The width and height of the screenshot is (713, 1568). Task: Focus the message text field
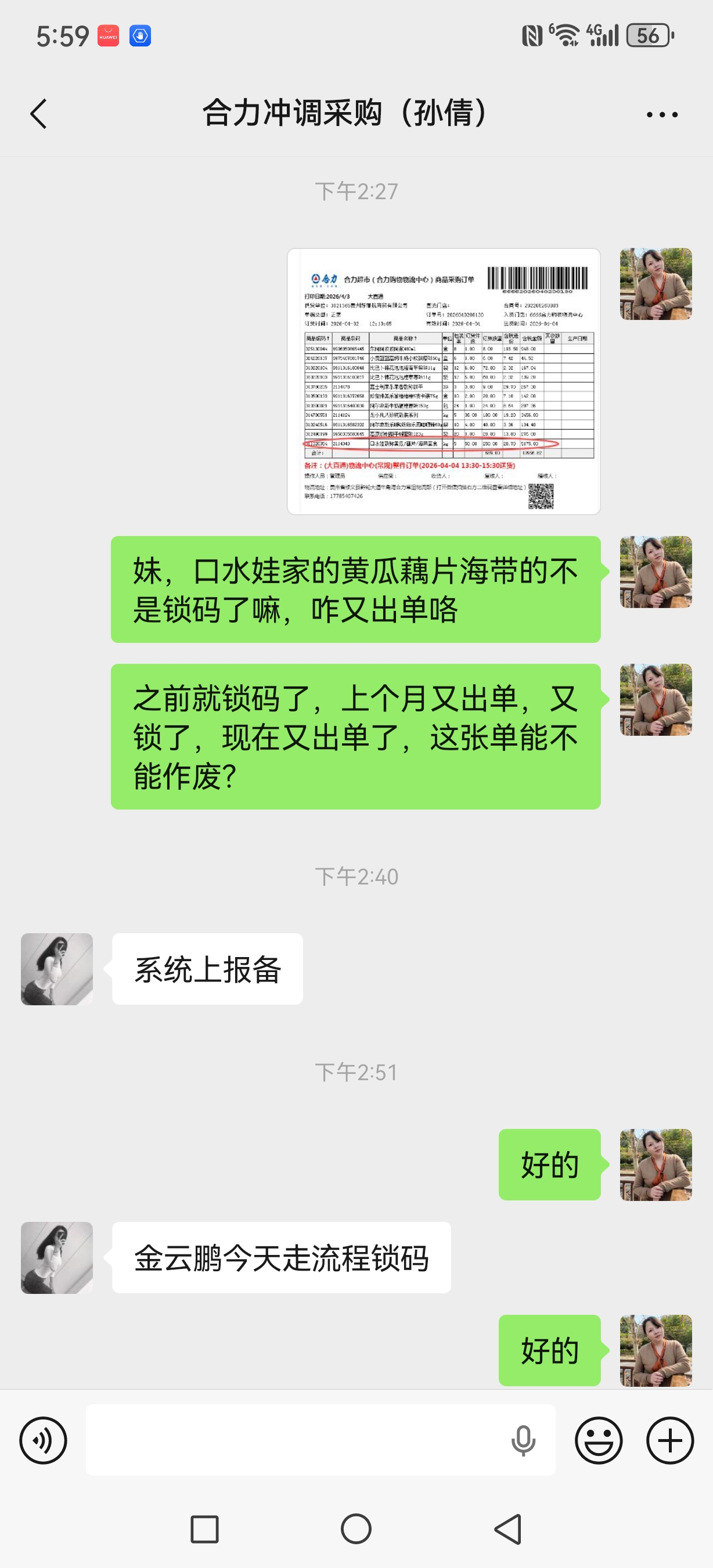pyautogui.click(x=292, y=1440)
